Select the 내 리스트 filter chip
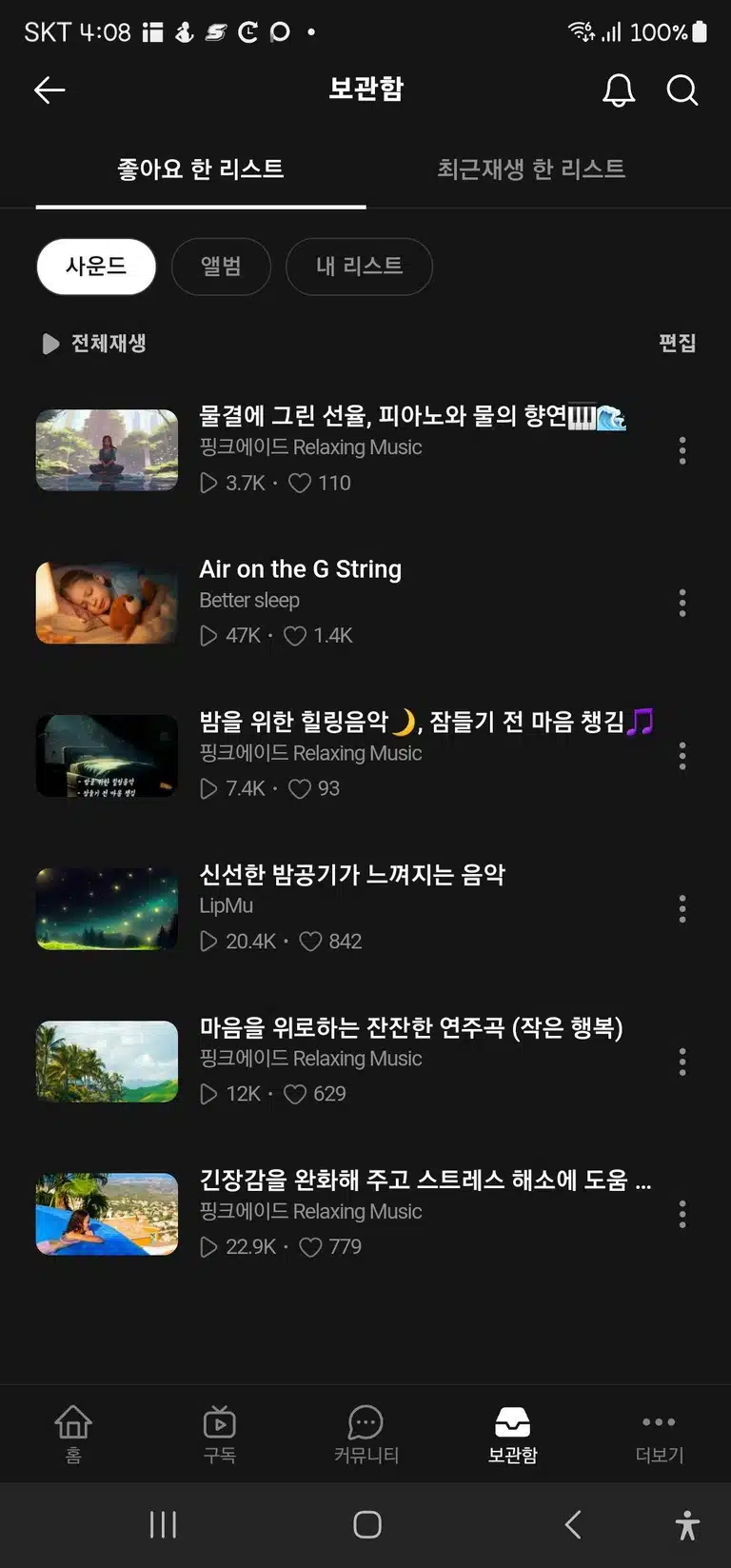This screenshot has height=1568, width=731. coord(359,267)
